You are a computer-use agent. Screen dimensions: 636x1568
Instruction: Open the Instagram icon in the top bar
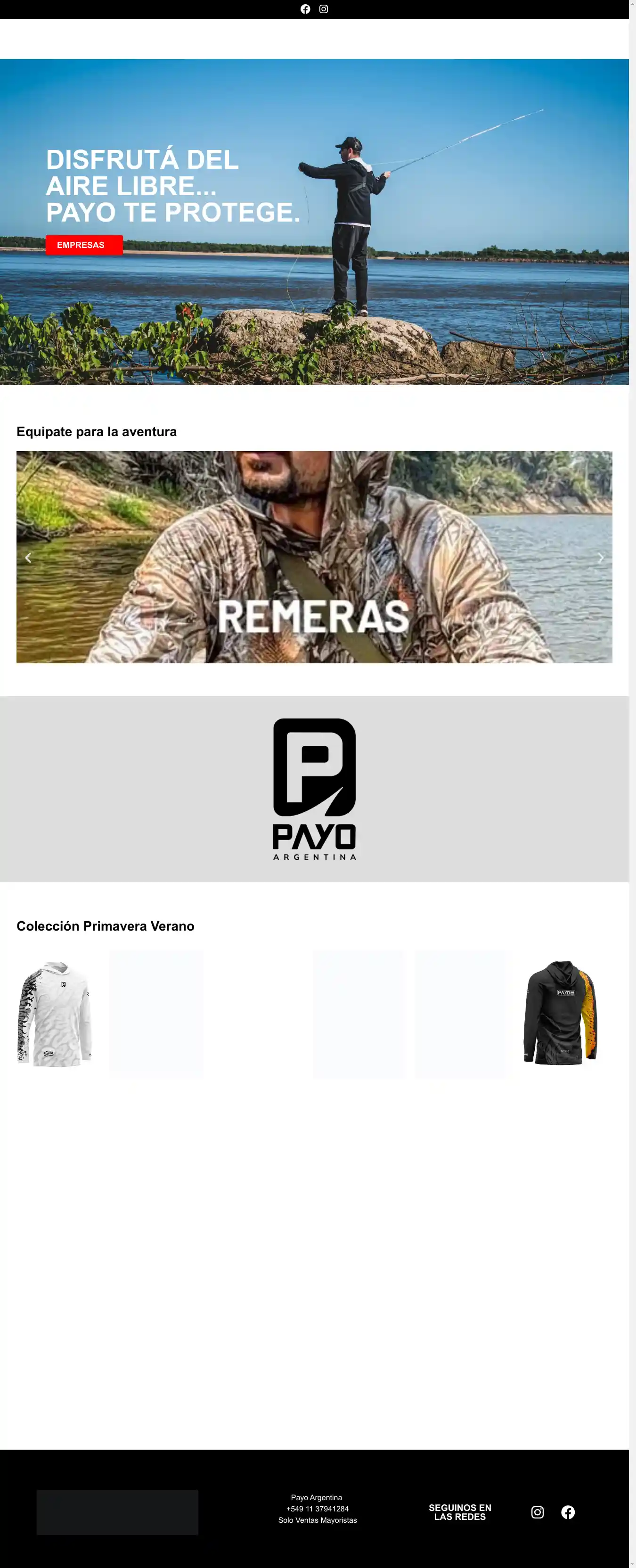324,9
